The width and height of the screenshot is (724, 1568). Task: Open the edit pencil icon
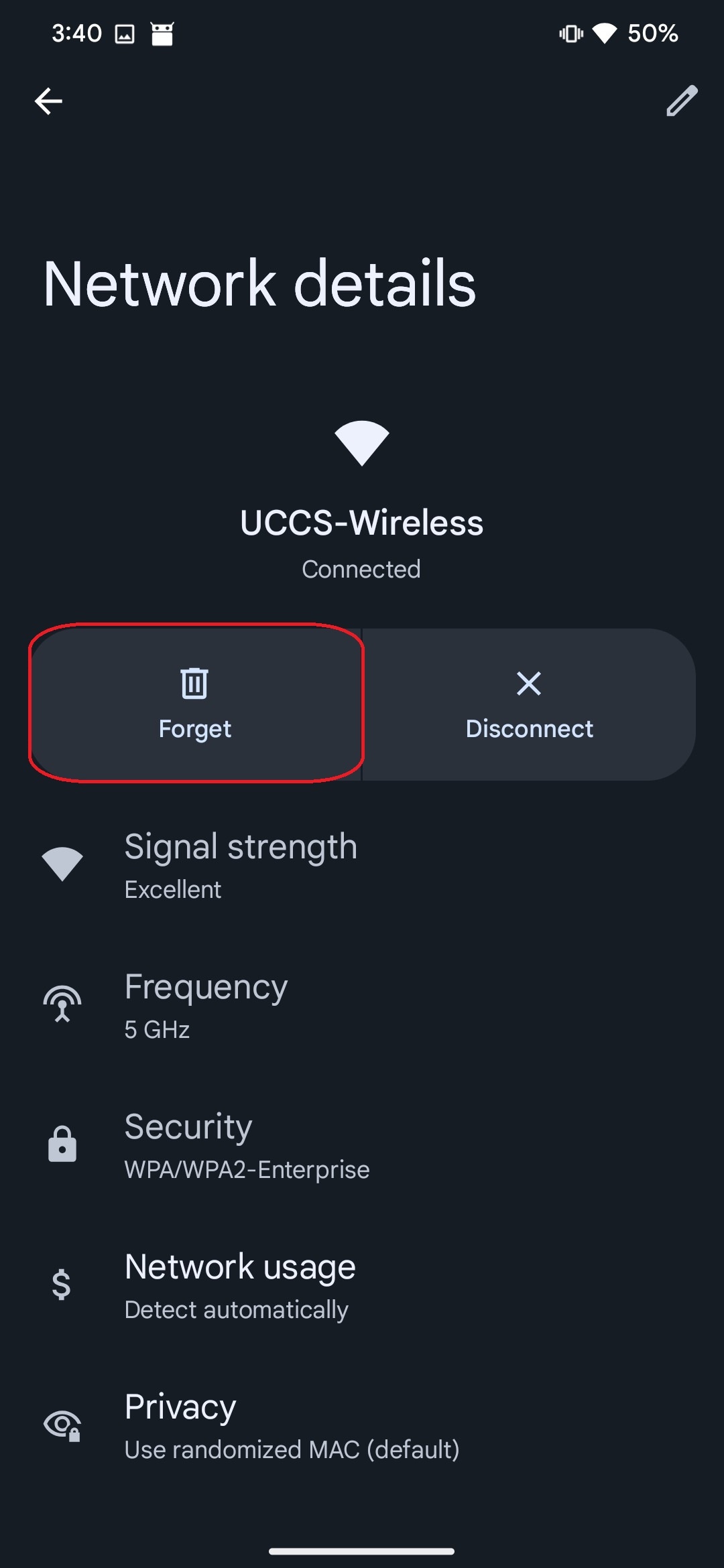pyautogui.click(x=682, y=101)
